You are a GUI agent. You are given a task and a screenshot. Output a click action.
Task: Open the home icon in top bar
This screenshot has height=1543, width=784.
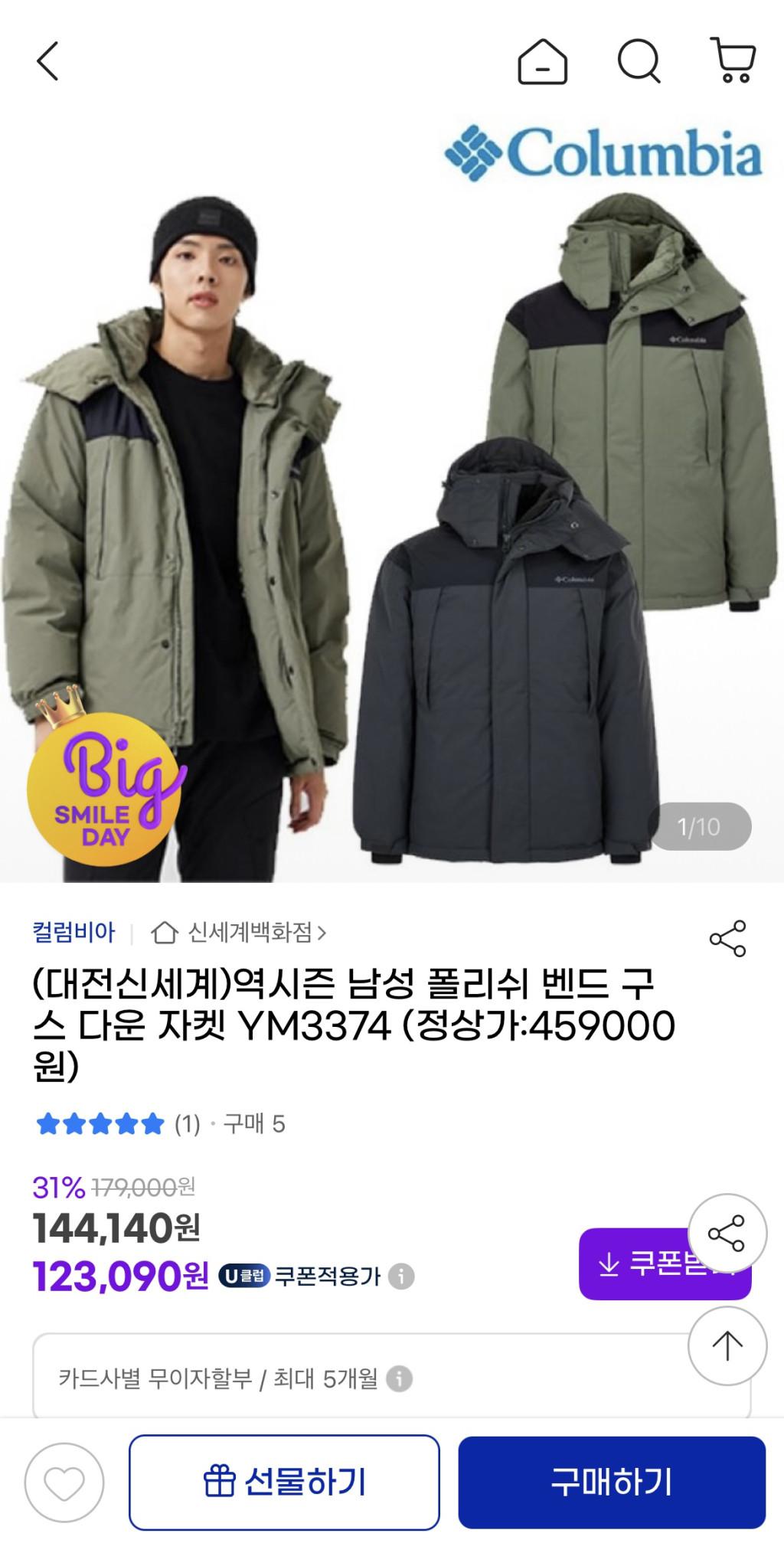[542, 61]
